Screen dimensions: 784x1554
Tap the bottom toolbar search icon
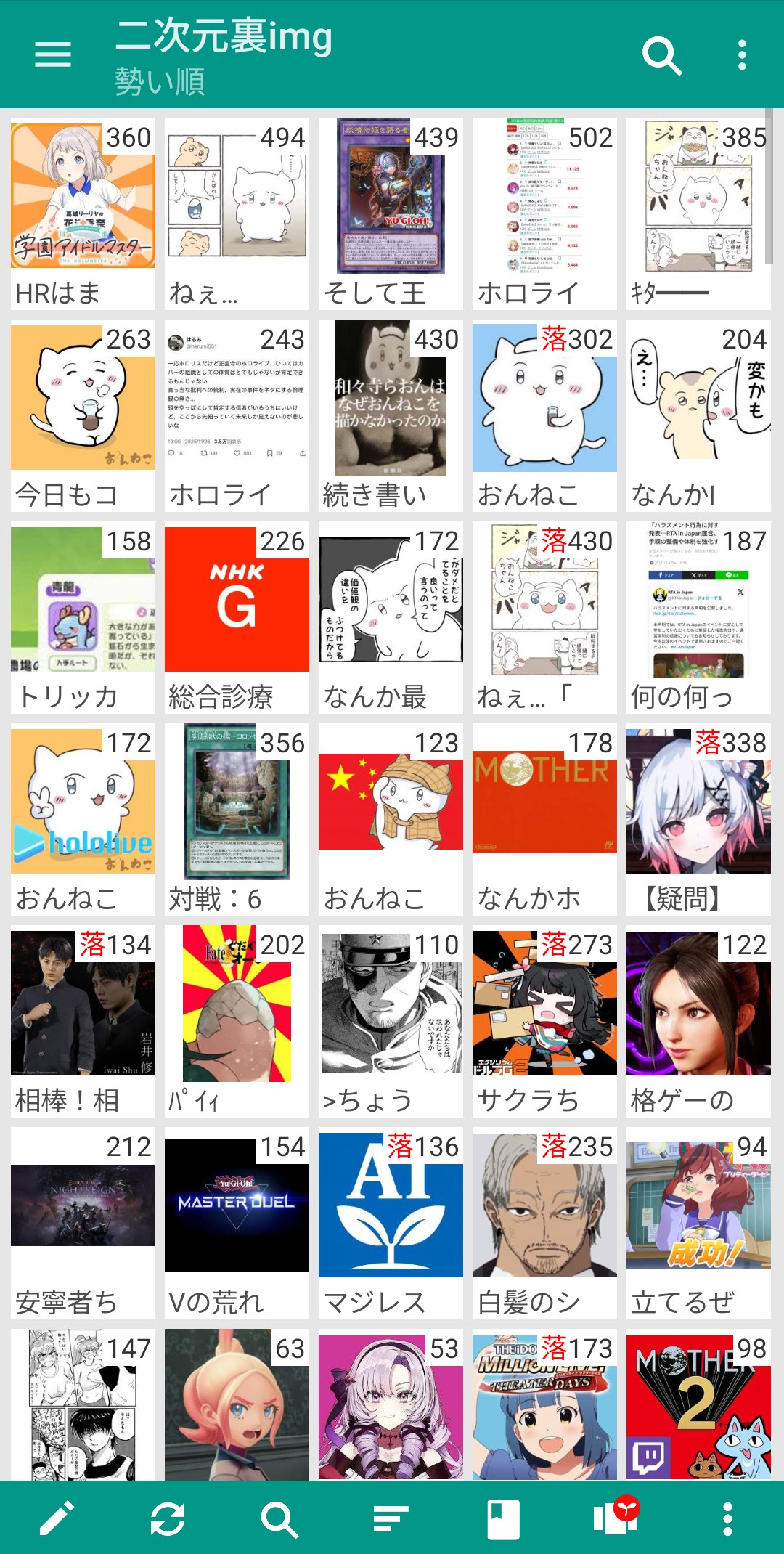tap(279, 1518)
